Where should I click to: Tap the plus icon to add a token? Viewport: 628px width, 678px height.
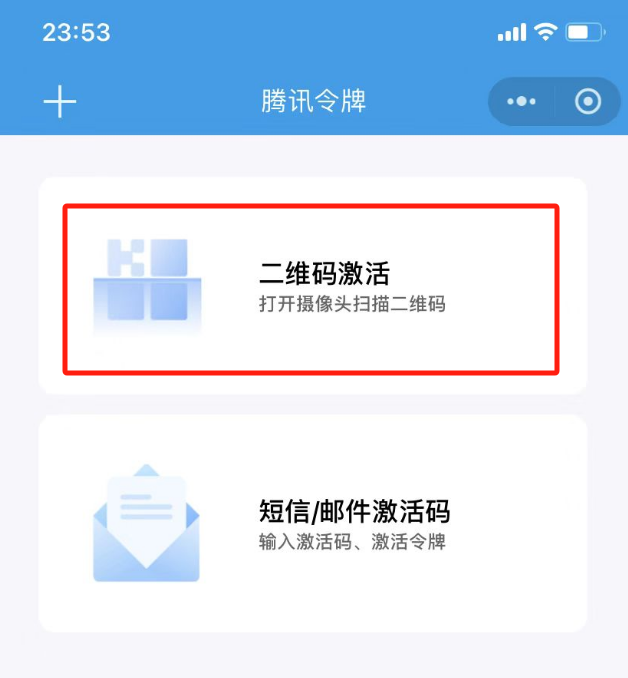pos(60,101)
